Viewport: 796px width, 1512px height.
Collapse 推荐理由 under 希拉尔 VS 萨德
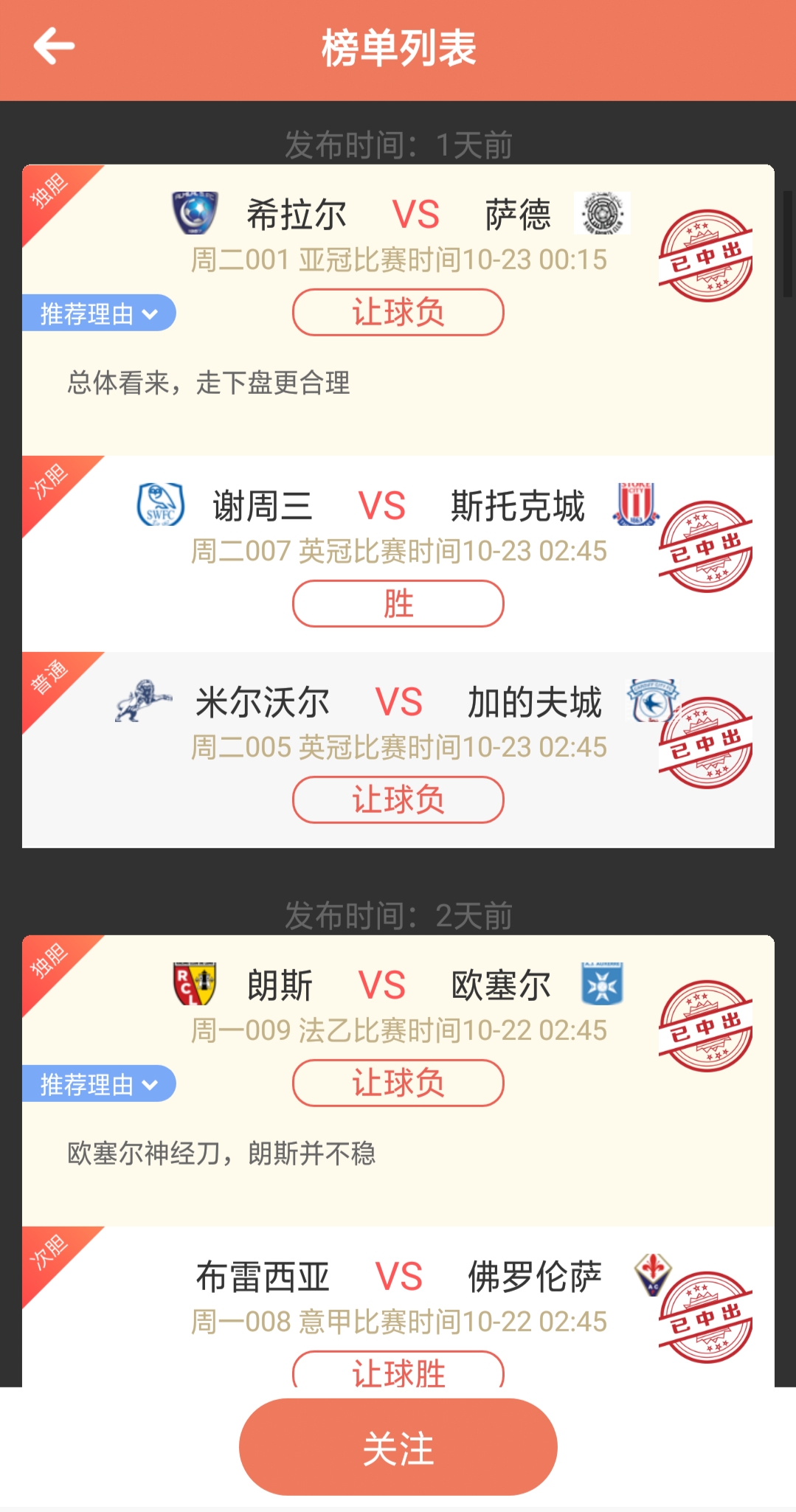99,313
